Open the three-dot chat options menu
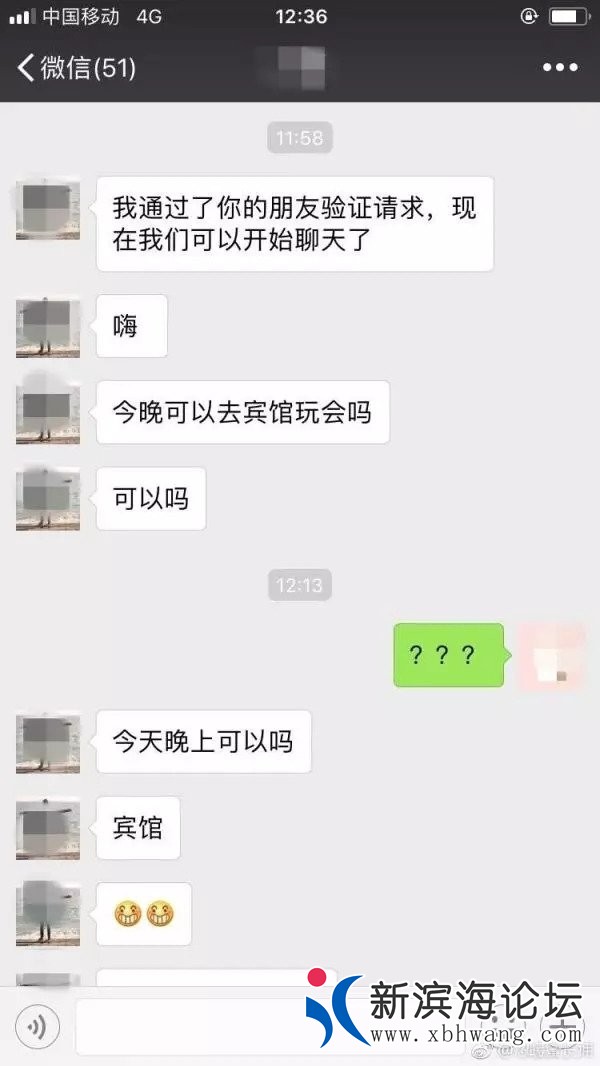The height and width of the screenshot is (1066, 600). click(x=560, y=68)
